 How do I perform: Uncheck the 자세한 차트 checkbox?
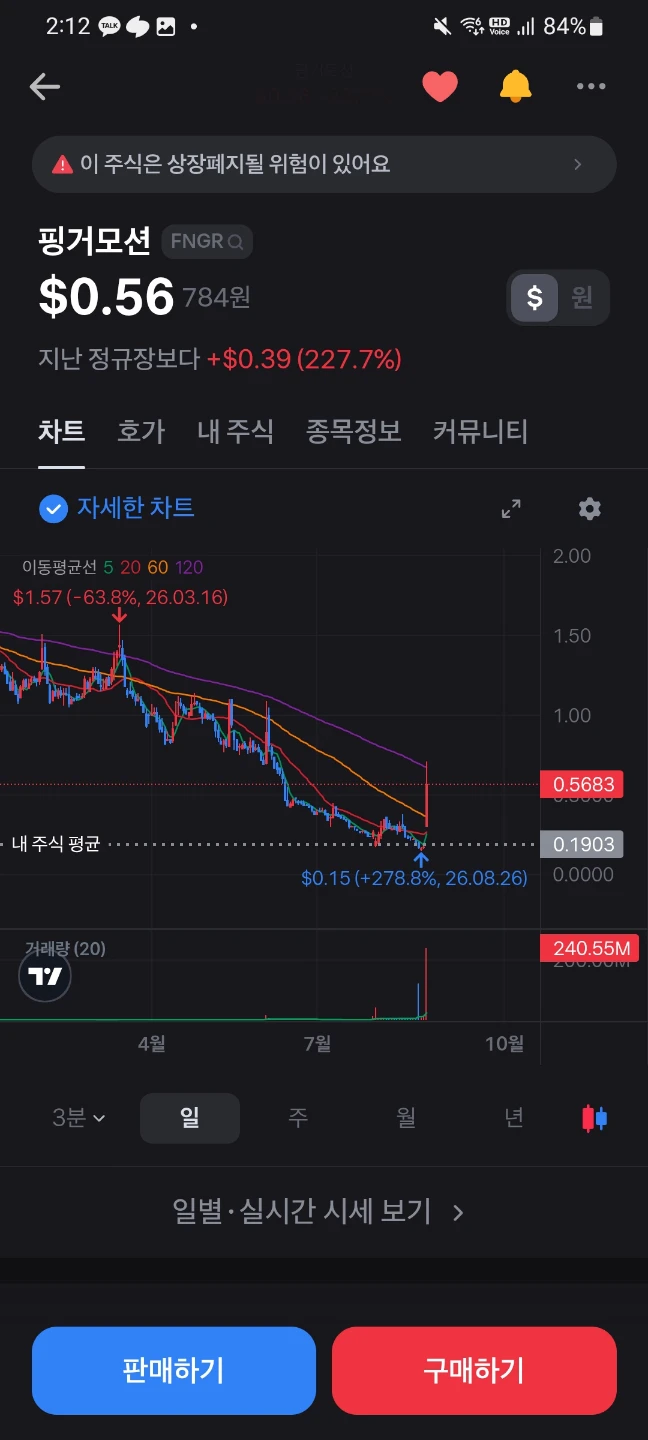click(53, 509)
